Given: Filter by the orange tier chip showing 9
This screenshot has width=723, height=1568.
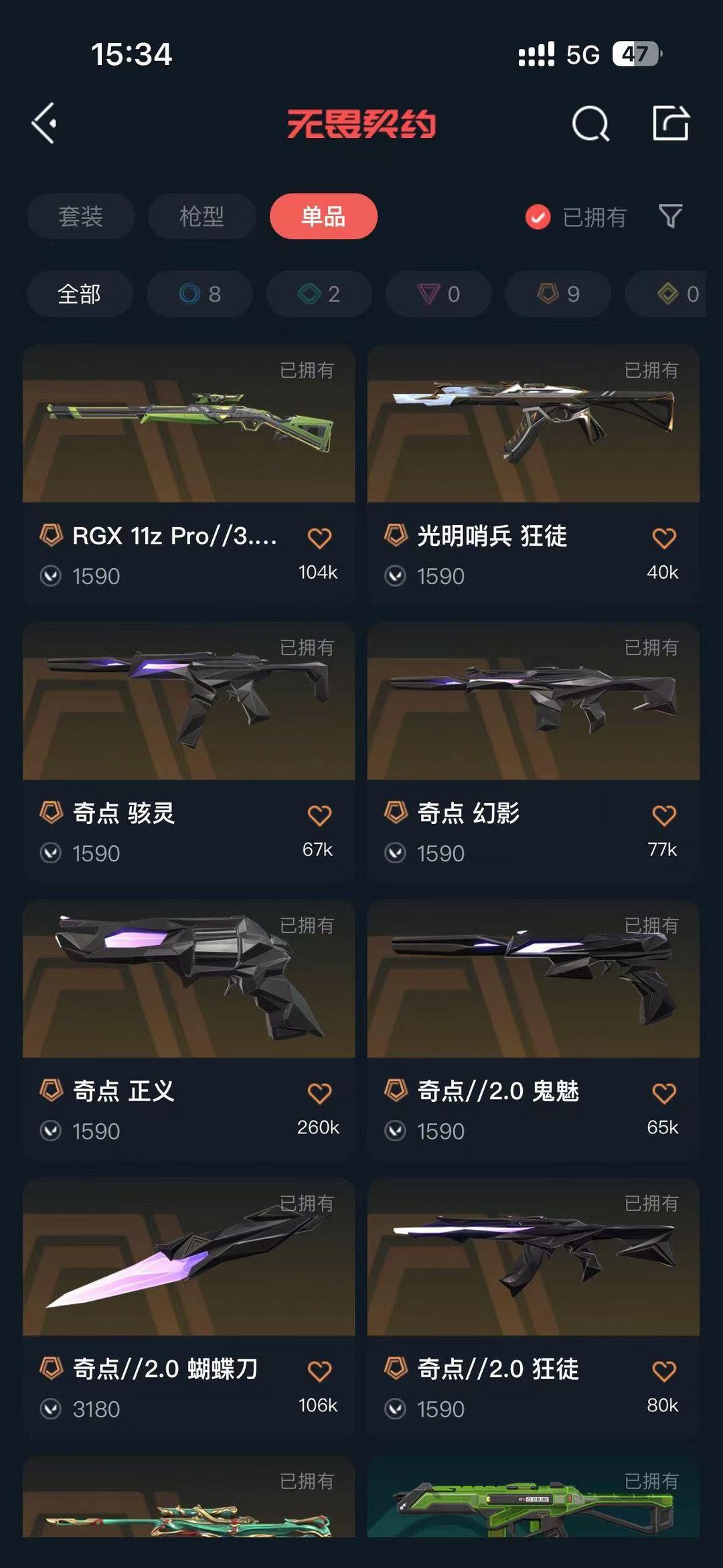Looking at the screenshot, I should 558,294.
